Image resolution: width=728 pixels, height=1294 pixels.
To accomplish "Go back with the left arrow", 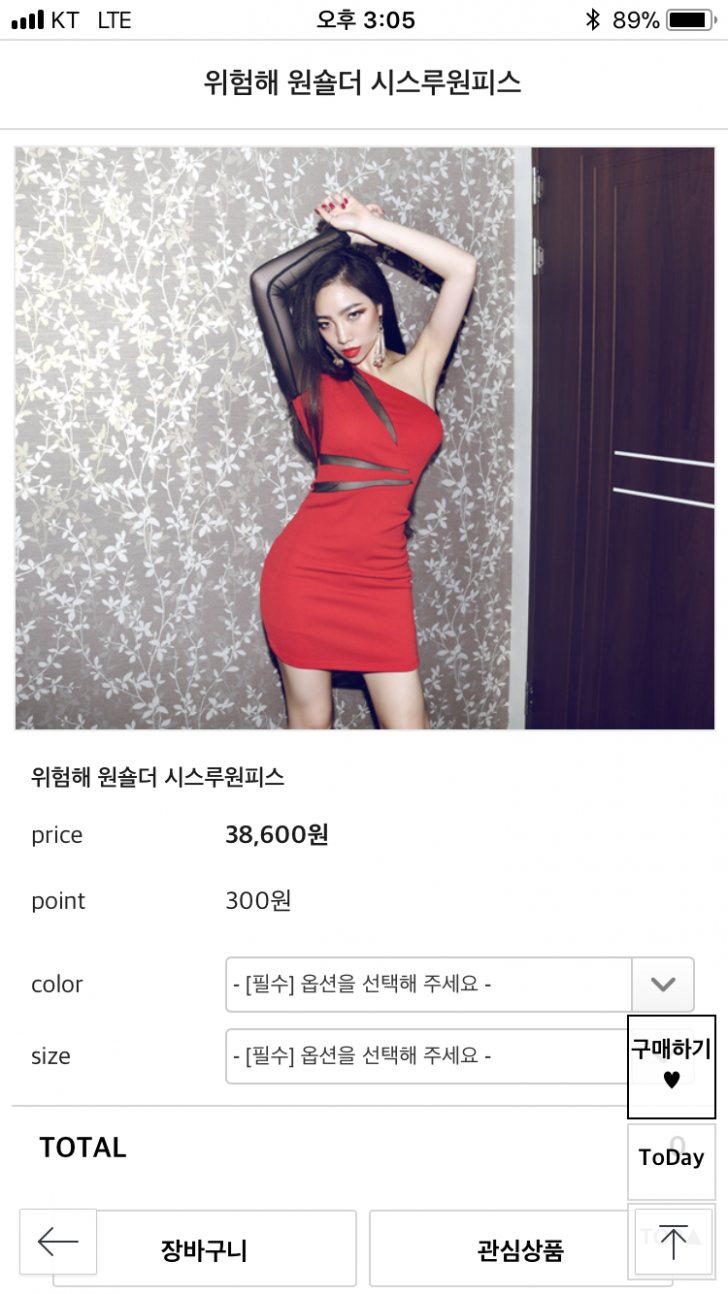I will point(58,1241).
